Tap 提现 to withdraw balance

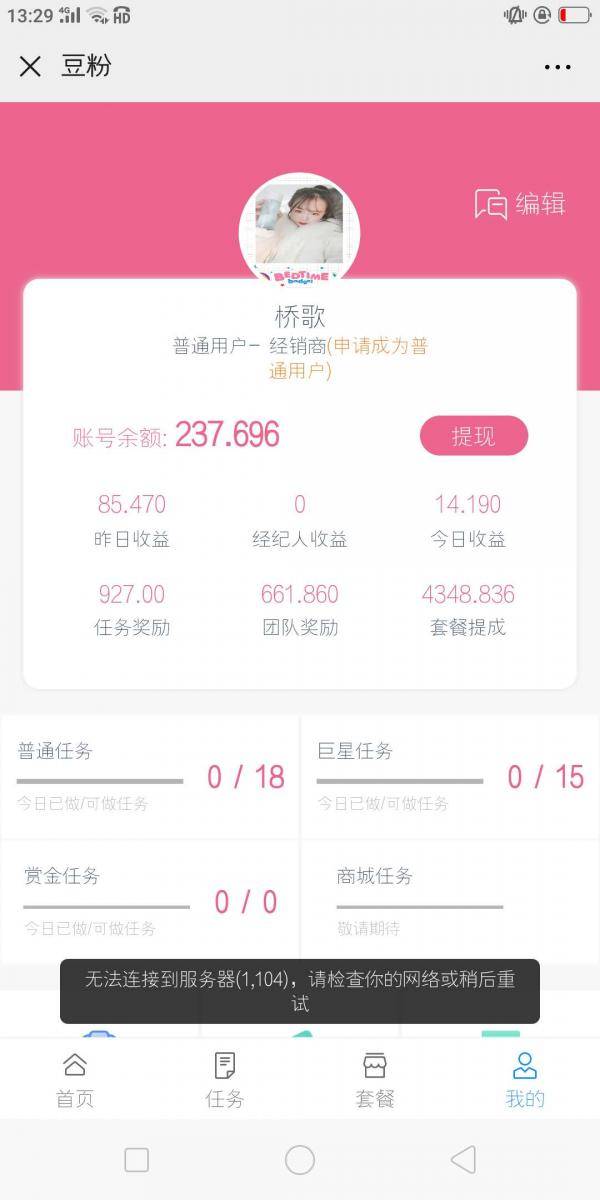[473, 436]
